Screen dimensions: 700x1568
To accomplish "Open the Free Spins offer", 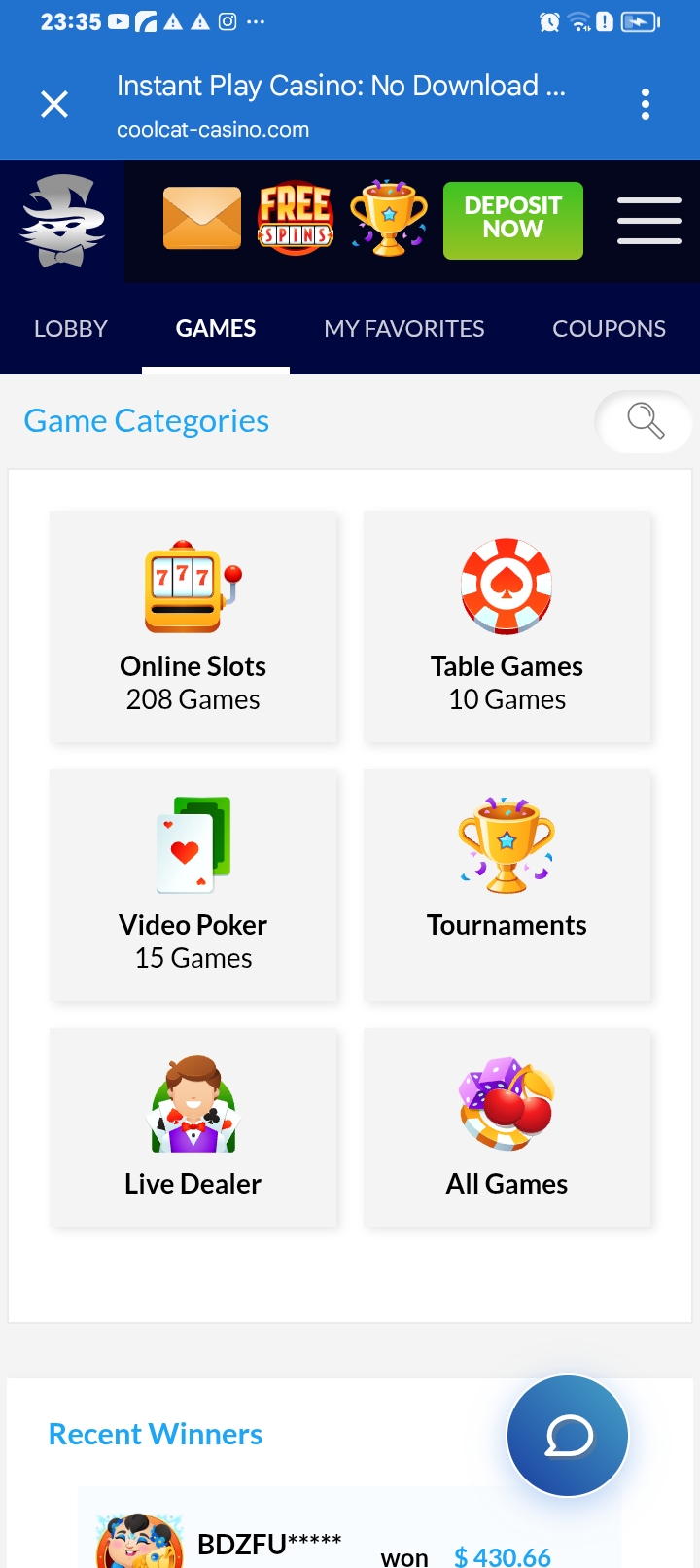I will (296, 219).
